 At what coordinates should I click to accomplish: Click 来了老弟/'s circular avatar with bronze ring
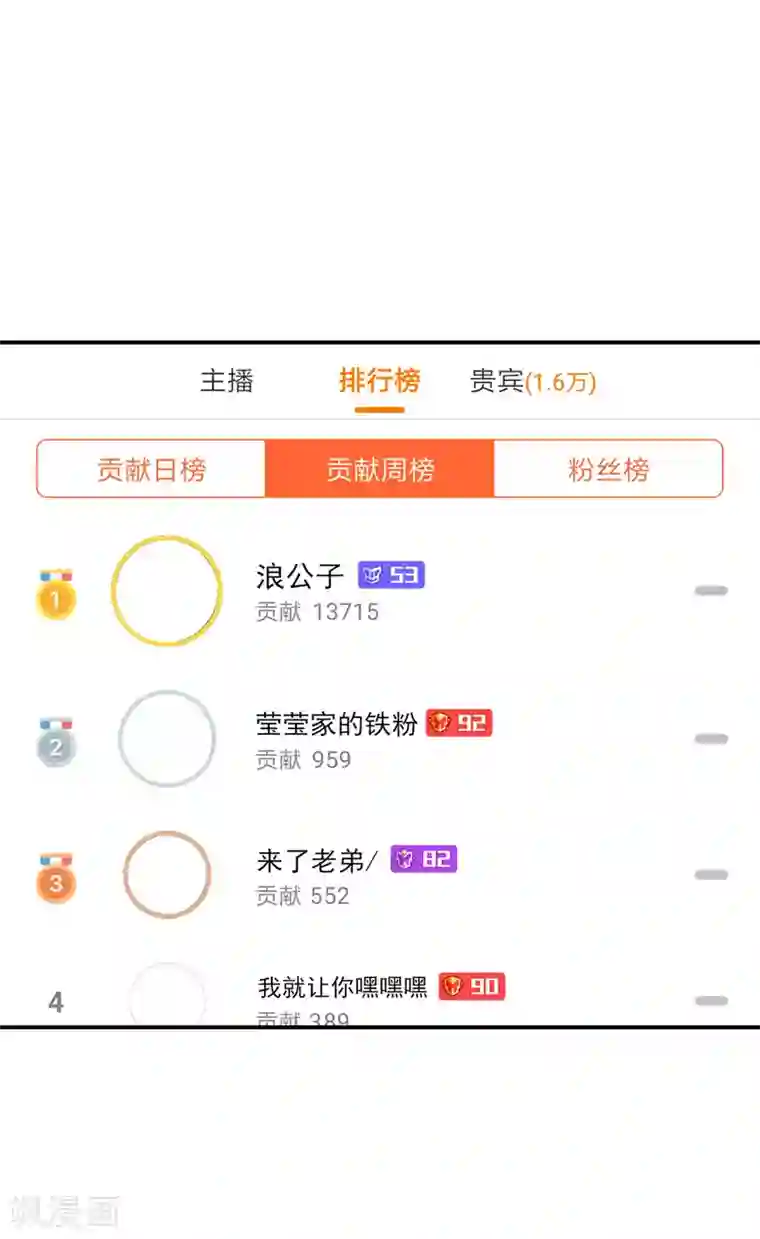click(x=167, y=873)
